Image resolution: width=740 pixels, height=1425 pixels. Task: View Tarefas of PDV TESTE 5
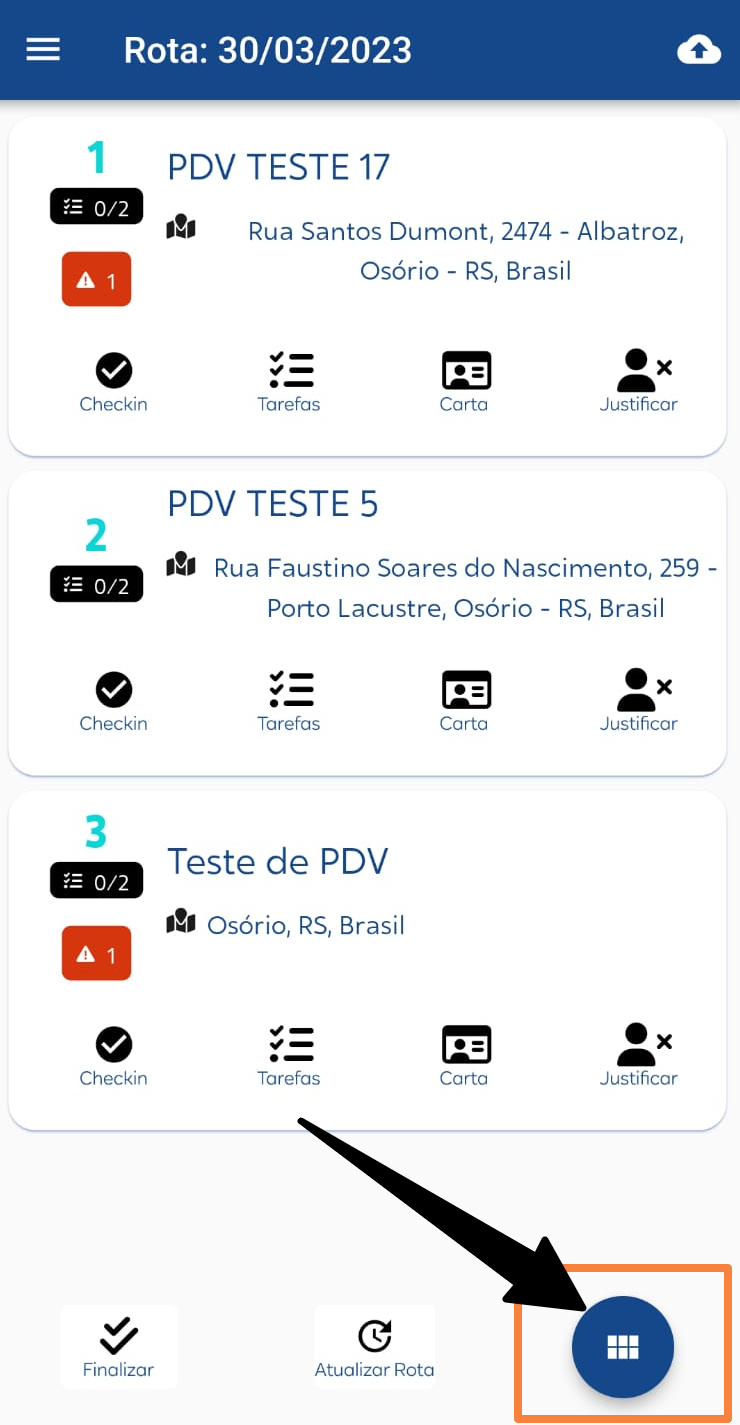(289, 702)
